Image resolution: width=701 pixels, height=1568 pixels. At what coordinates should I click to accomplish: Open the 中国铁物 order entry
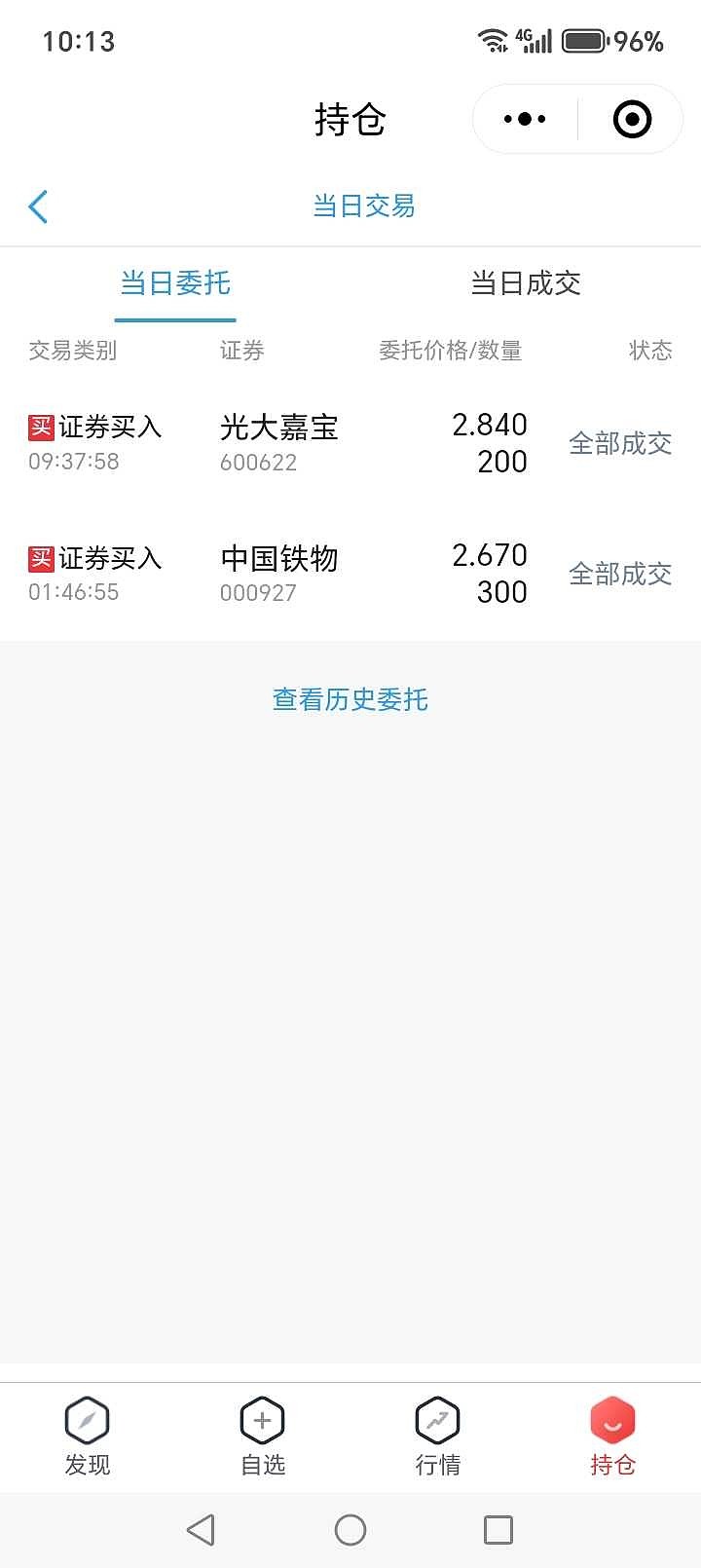[350, 574]
